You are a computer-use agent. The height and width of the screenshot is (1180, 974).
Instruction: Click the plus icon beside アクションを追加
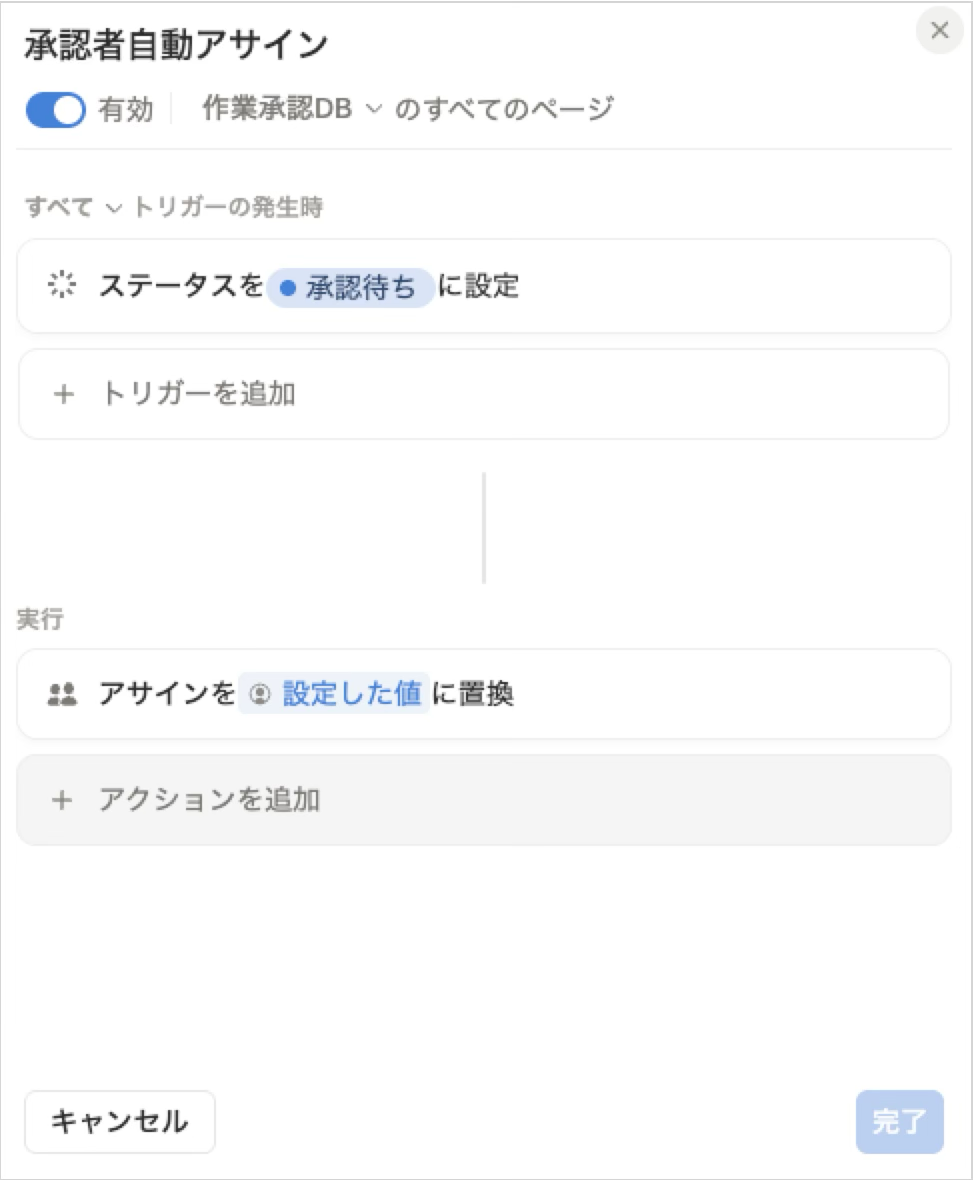[x=62, y=799]
